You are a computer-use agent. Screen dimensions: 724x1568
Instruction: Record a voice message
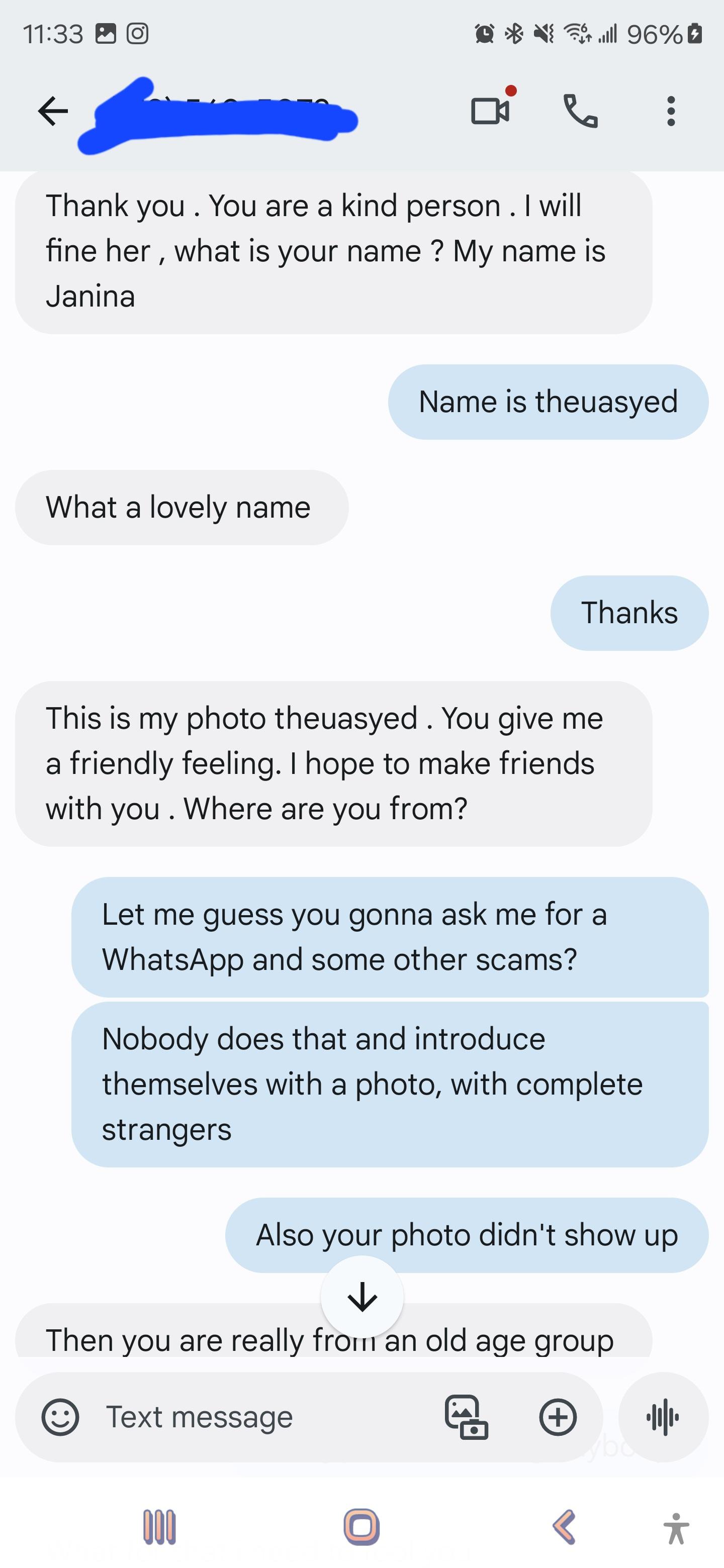(x=663, y=1417)
